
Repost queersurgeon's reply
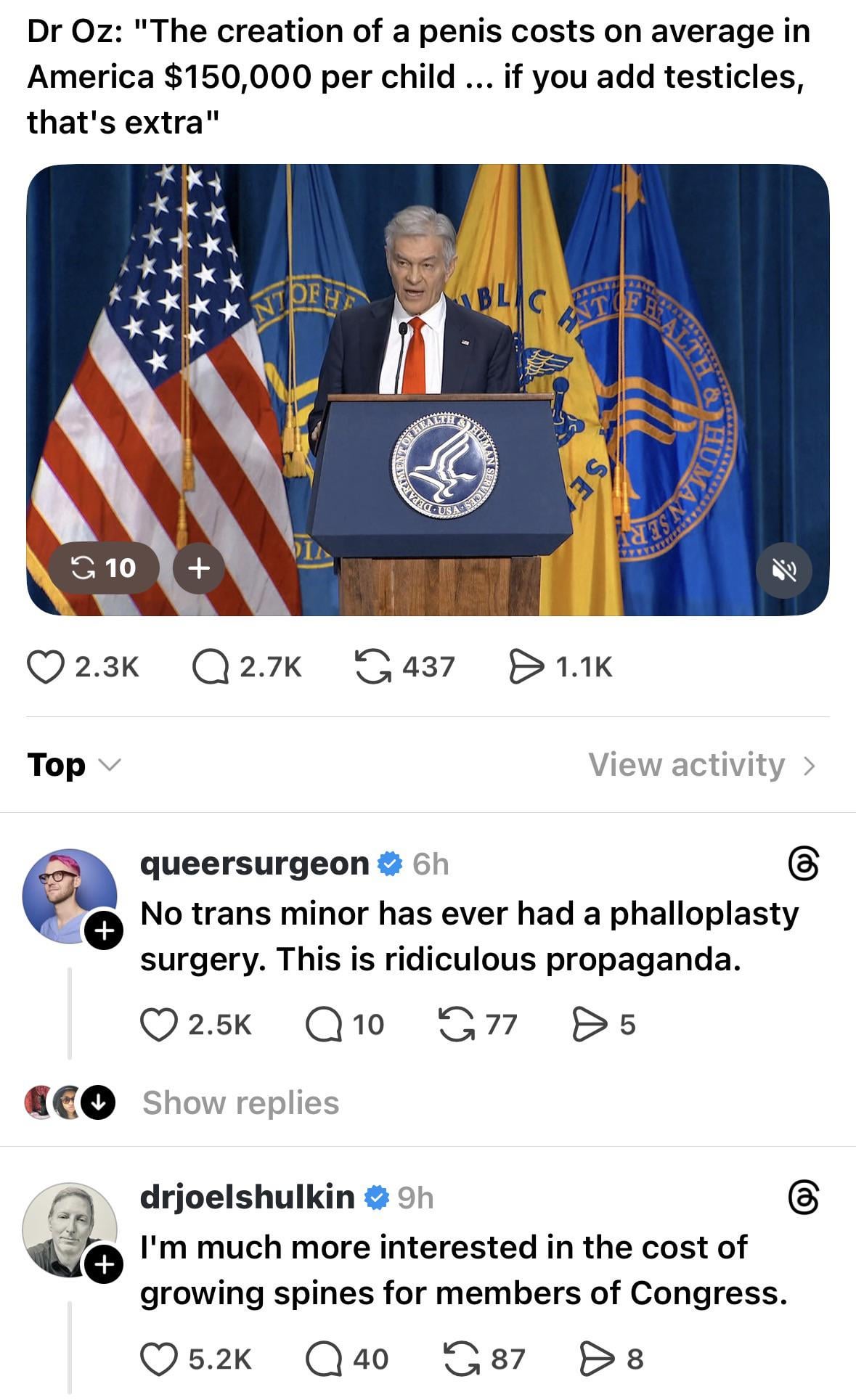coord(459,1025)
